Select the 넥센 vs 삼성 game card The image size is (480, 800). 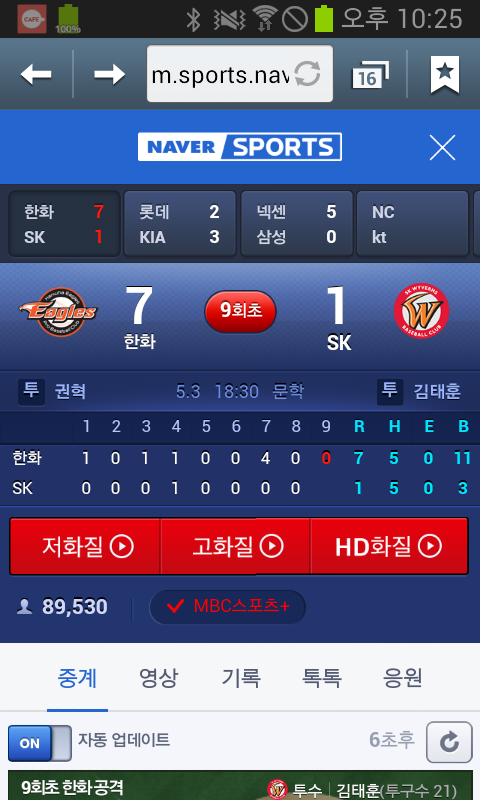click(x=297, y=223)
